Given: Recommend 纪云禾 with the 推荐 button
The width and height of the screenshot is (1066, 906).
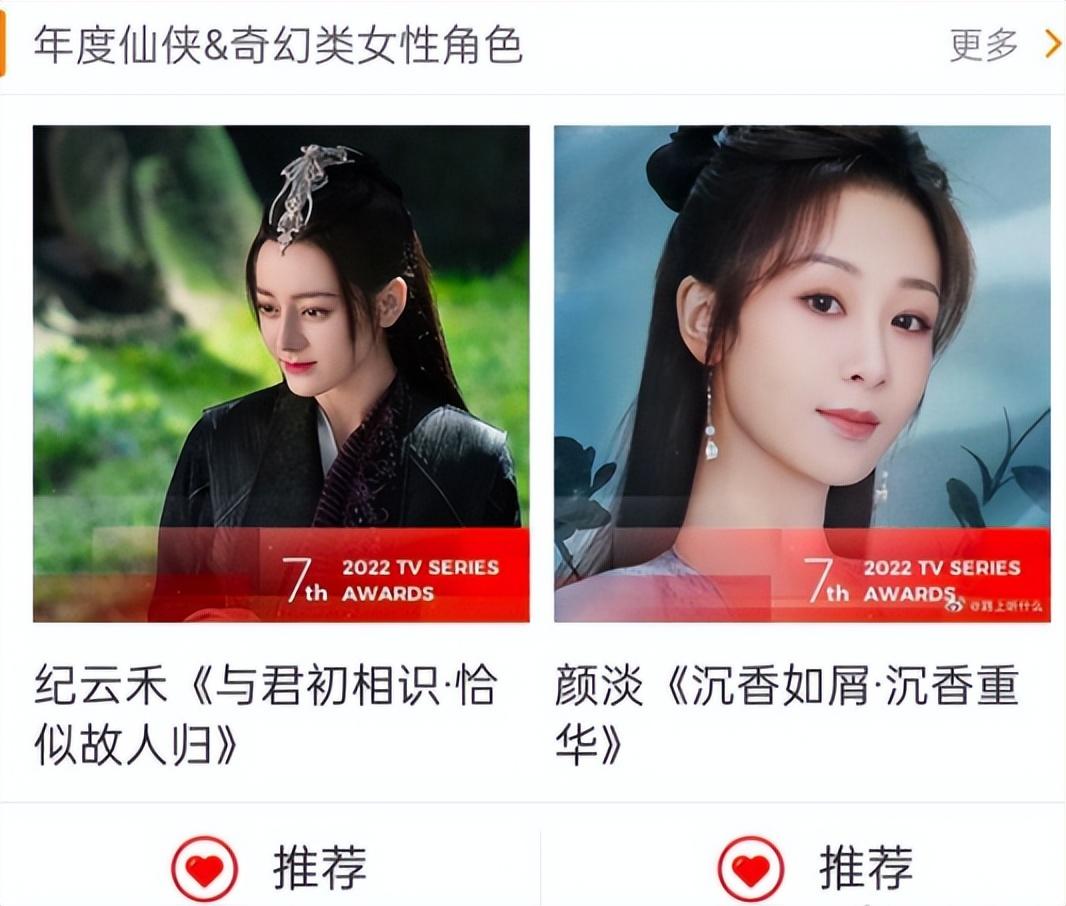Looking at the screenshot, I should [x=270, y=867].
